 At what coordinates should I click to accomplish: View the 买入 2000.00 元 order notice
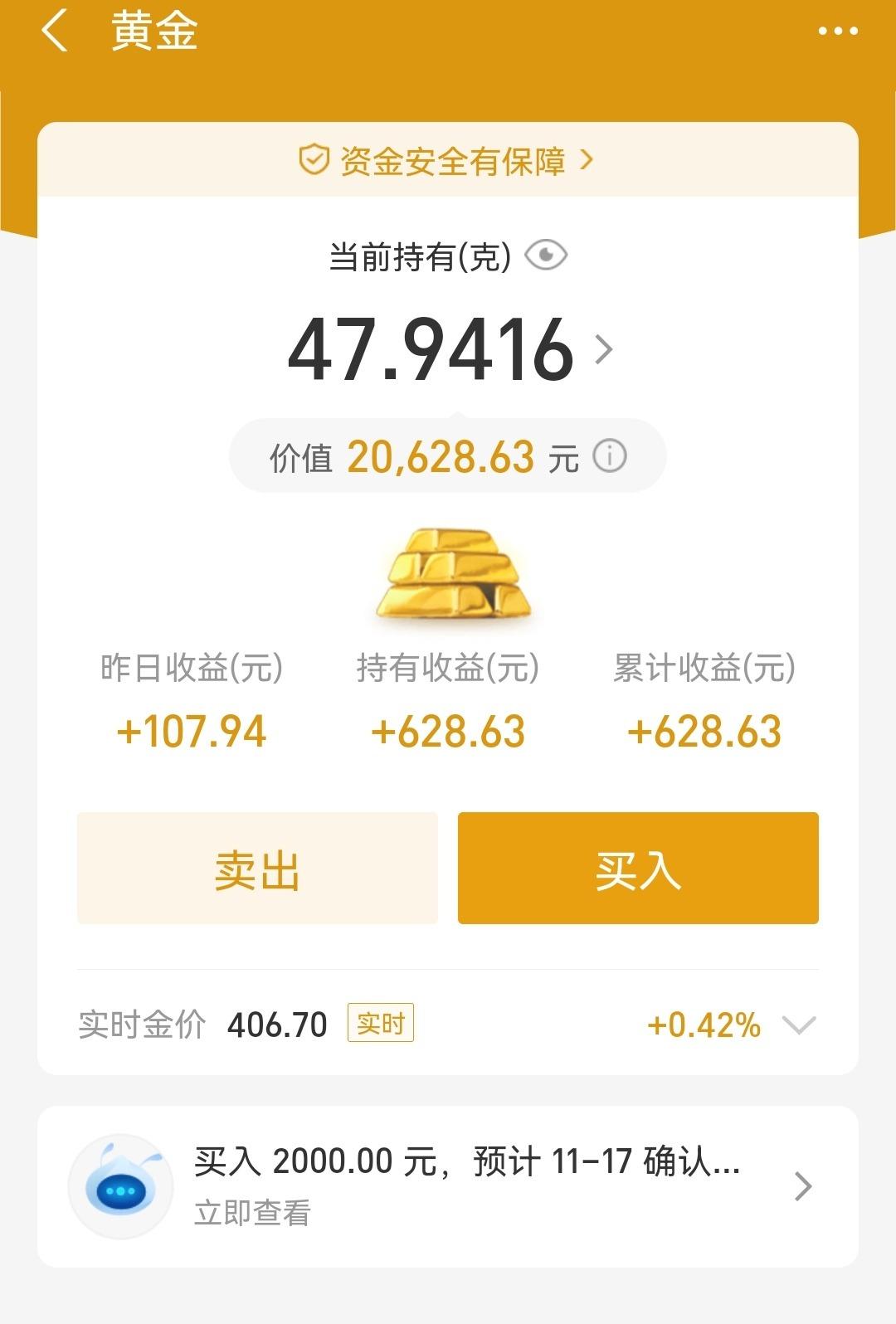(x=448, y=1185)
